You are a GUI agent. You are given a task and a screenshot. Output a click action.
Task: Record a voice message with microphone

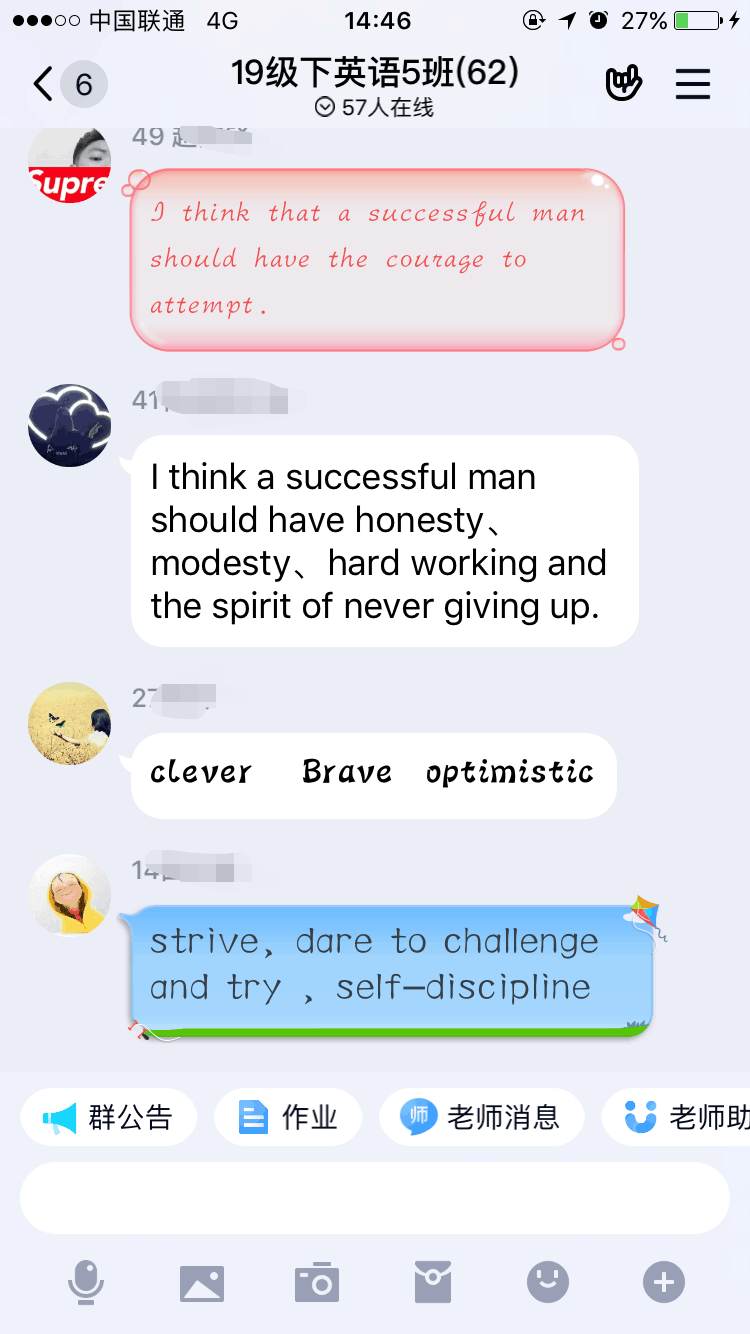[85, 1282]
